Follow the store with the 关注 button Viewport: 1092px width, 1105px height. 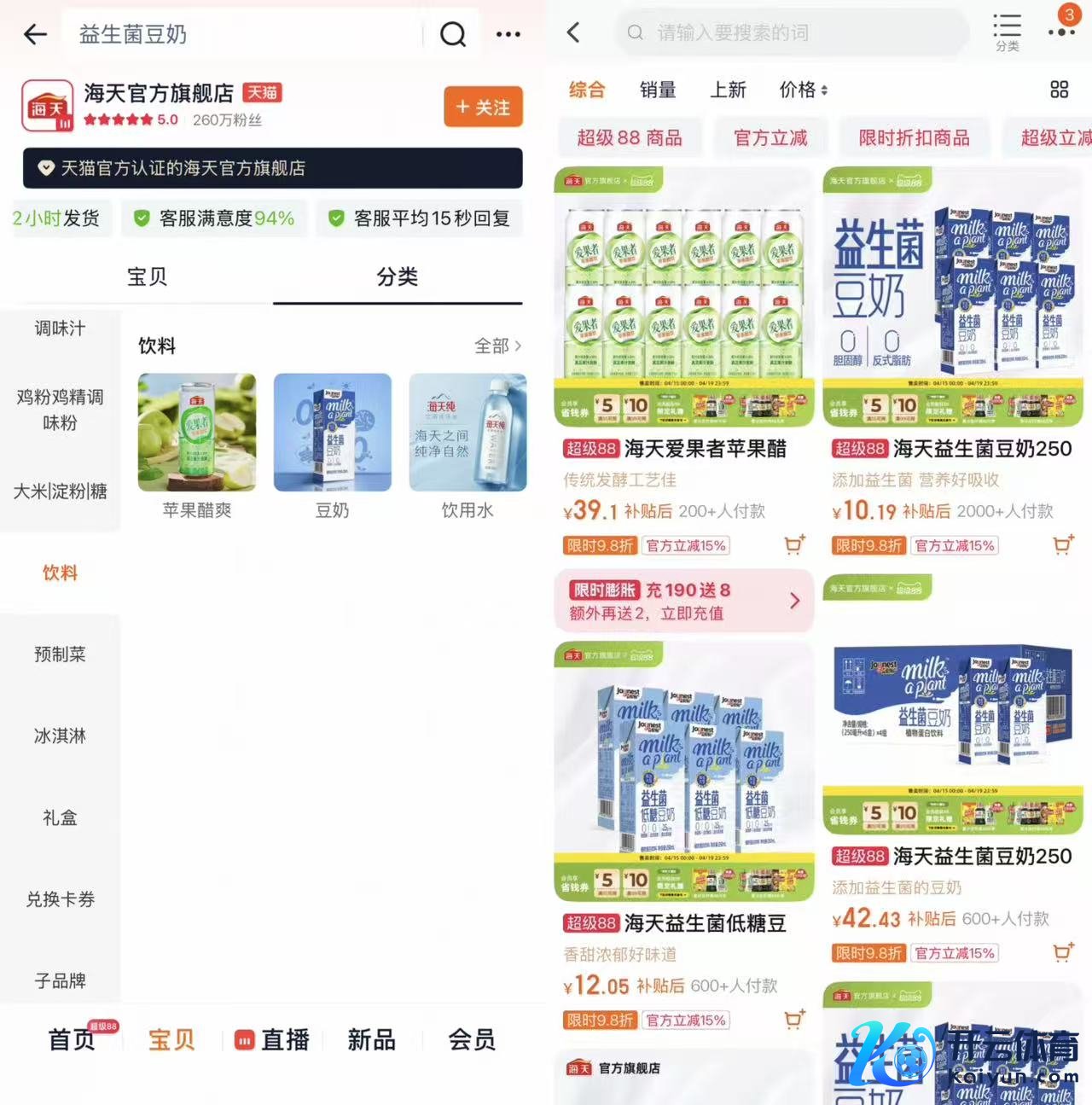click(x=483, y=108)
